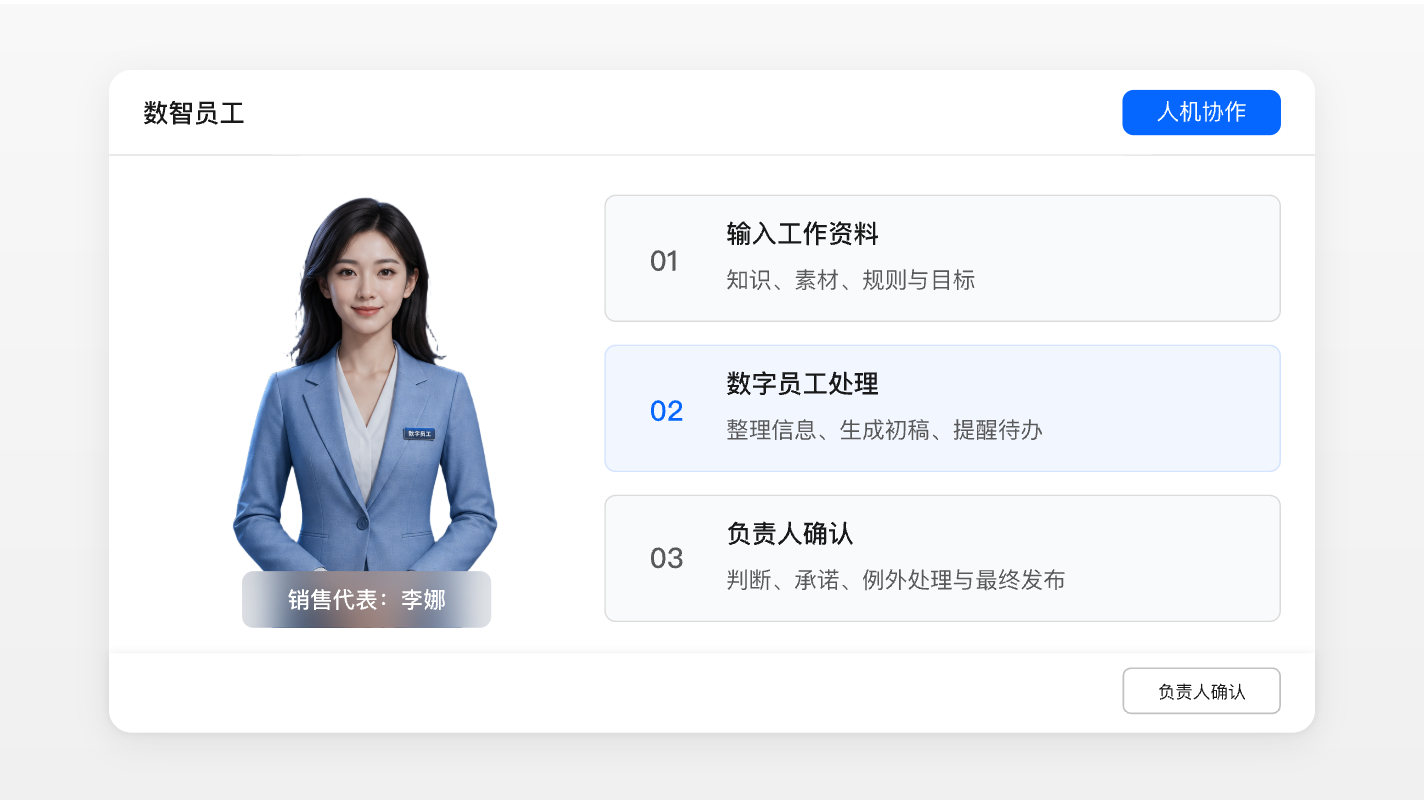Open step 01 输入工作资料
Screen dimensions: 1424x800
click(x=942, y=258)
